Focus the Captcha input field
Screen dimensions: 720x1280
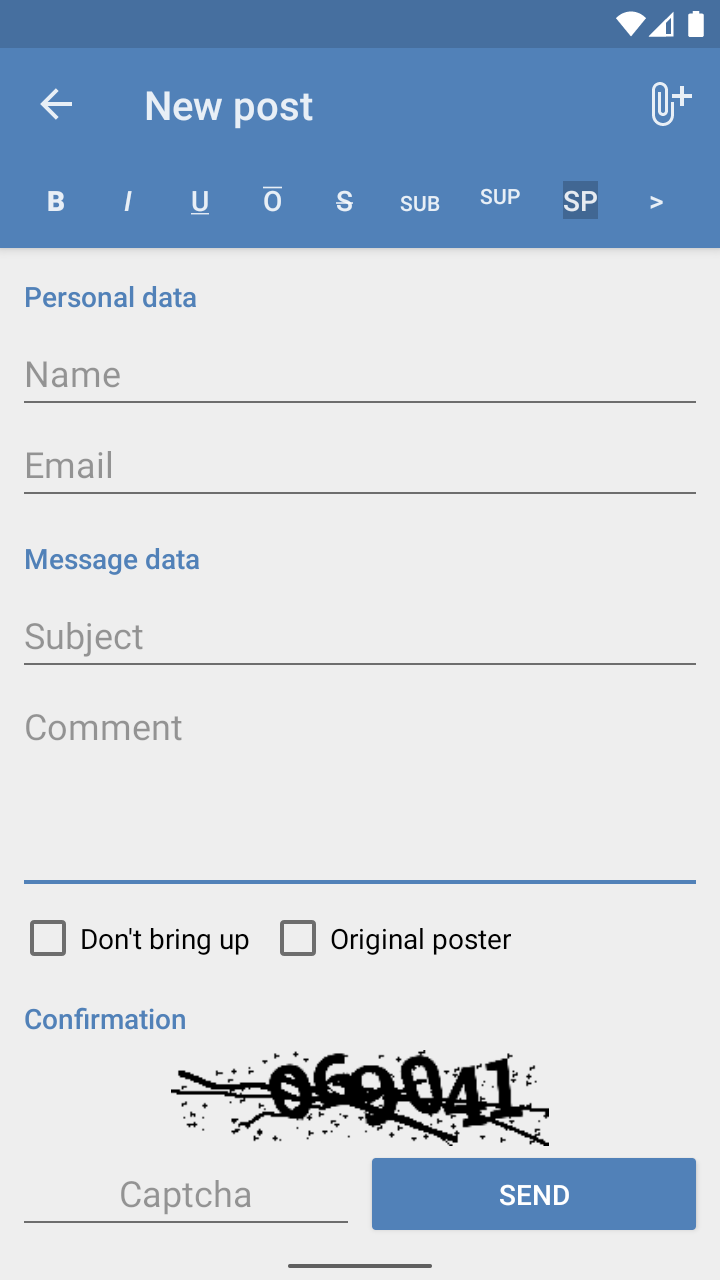point(186,1195)
